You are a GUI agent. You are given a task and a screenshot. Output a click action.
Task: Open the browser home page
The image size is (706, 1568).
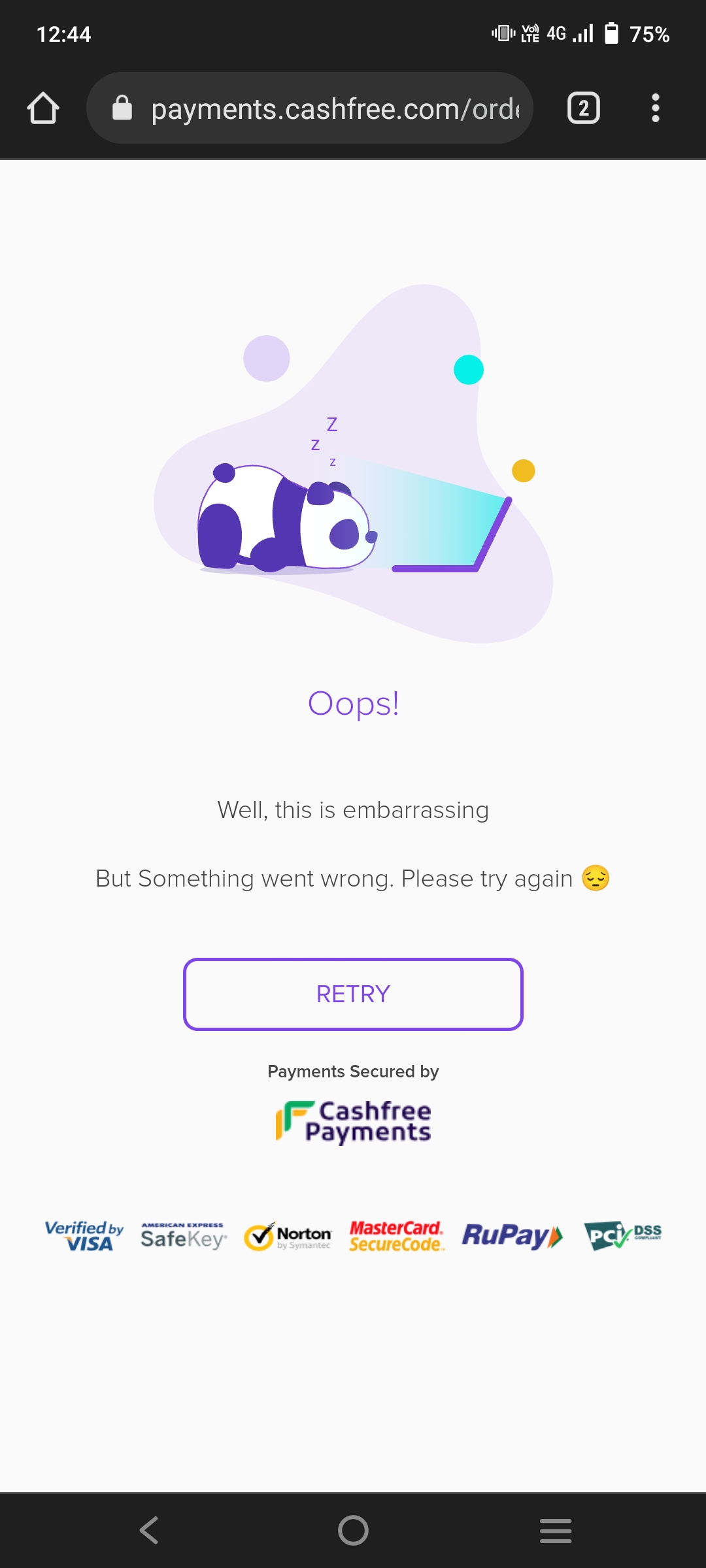tap(43, 108)
